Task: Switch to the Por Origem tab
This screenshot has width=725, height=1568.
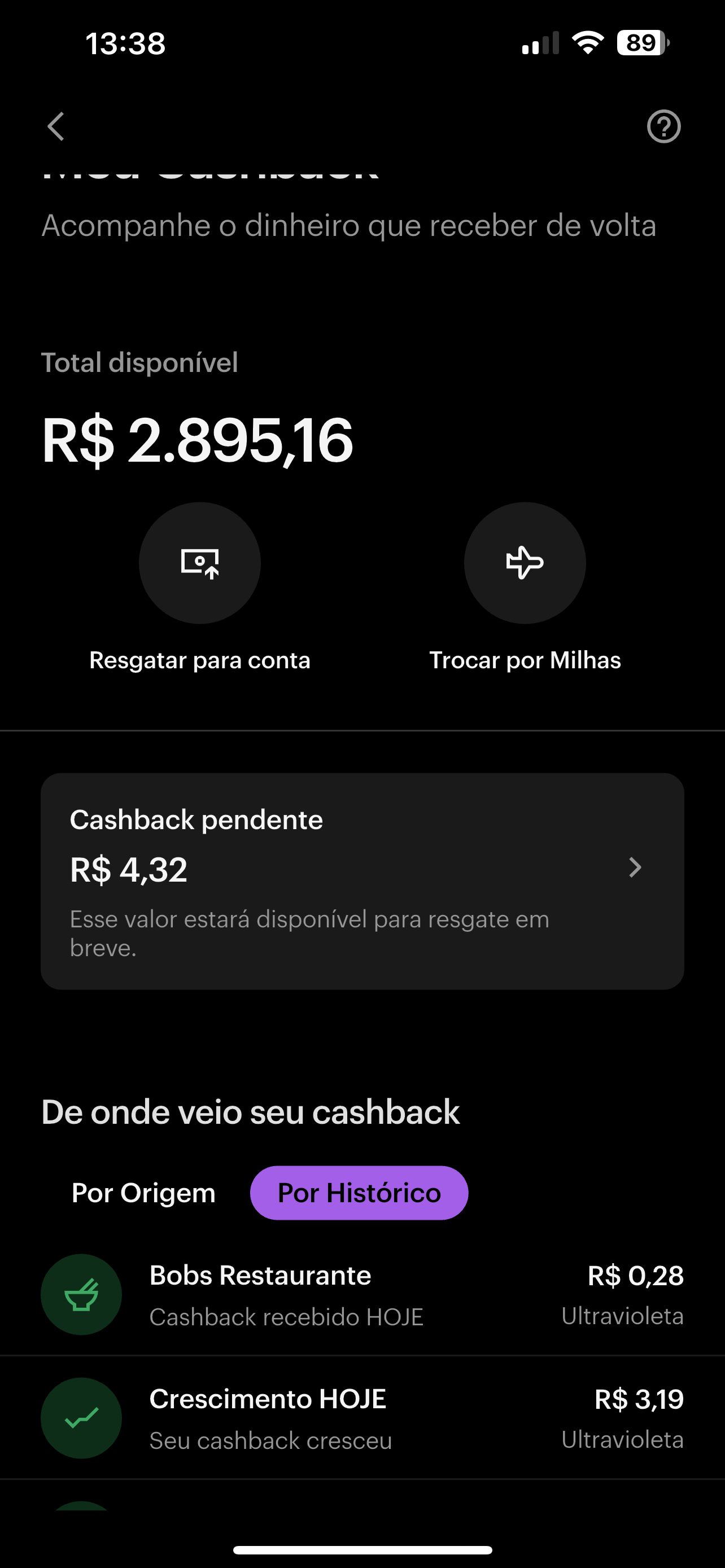Action: tap(143, 1193)
